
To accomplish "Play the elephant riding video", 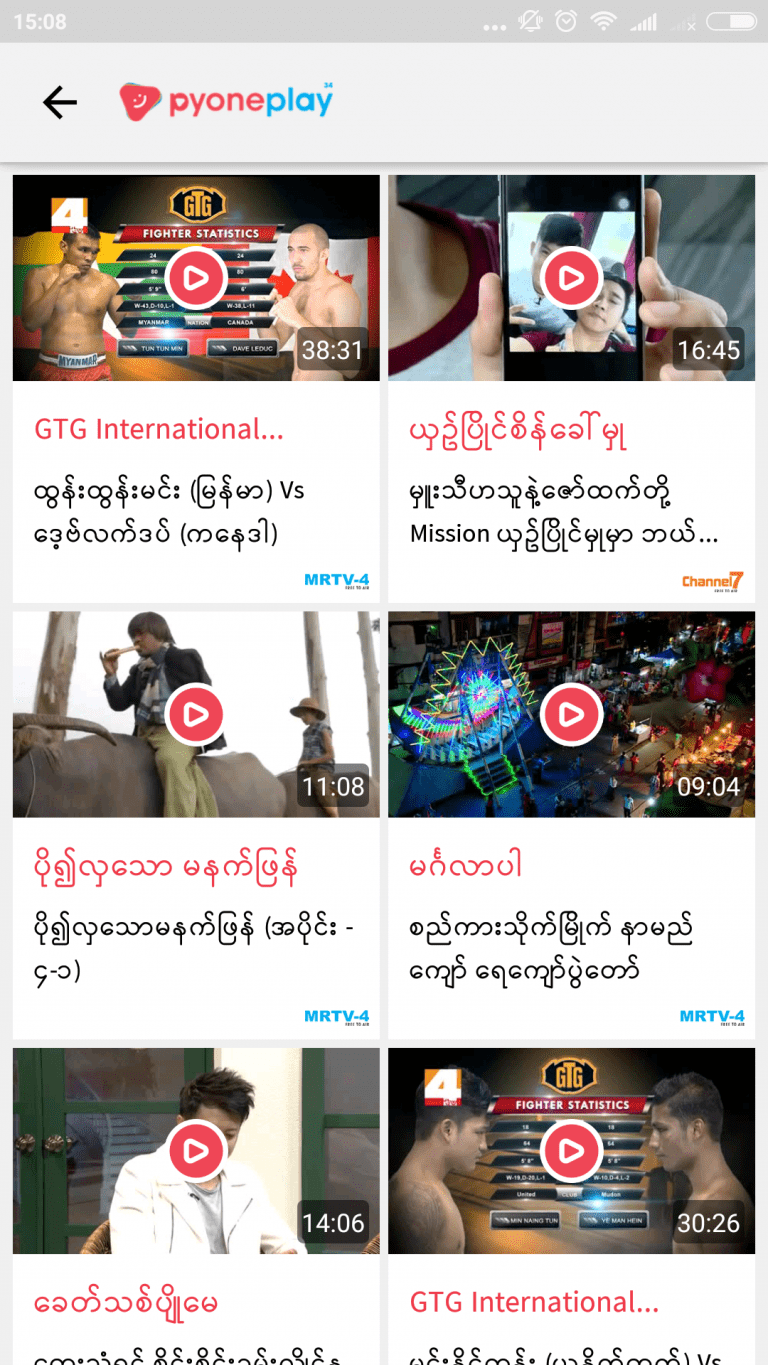I will coord(196,714).
